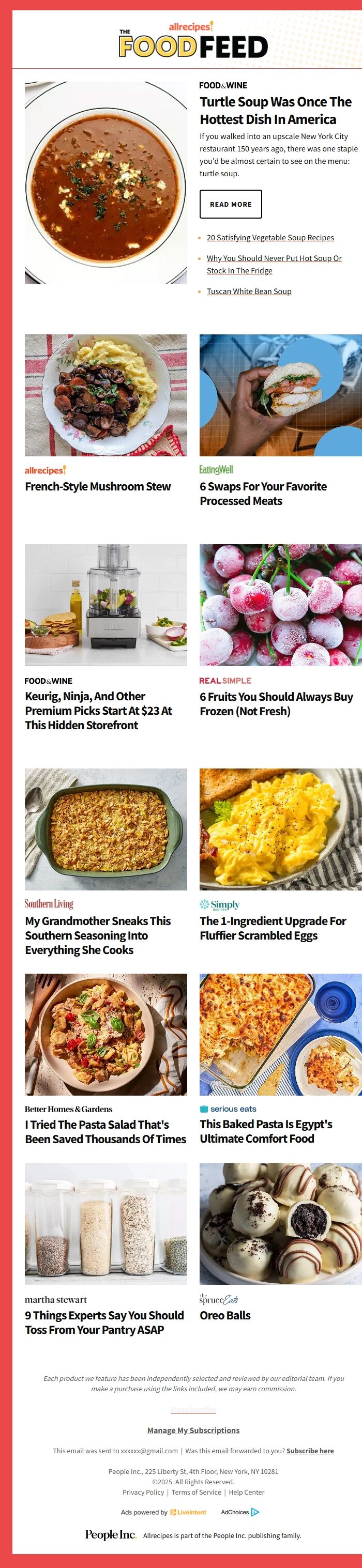
Task: Open 6 Fruits to Buy Frozen article
Action: [x=276, y=704]
